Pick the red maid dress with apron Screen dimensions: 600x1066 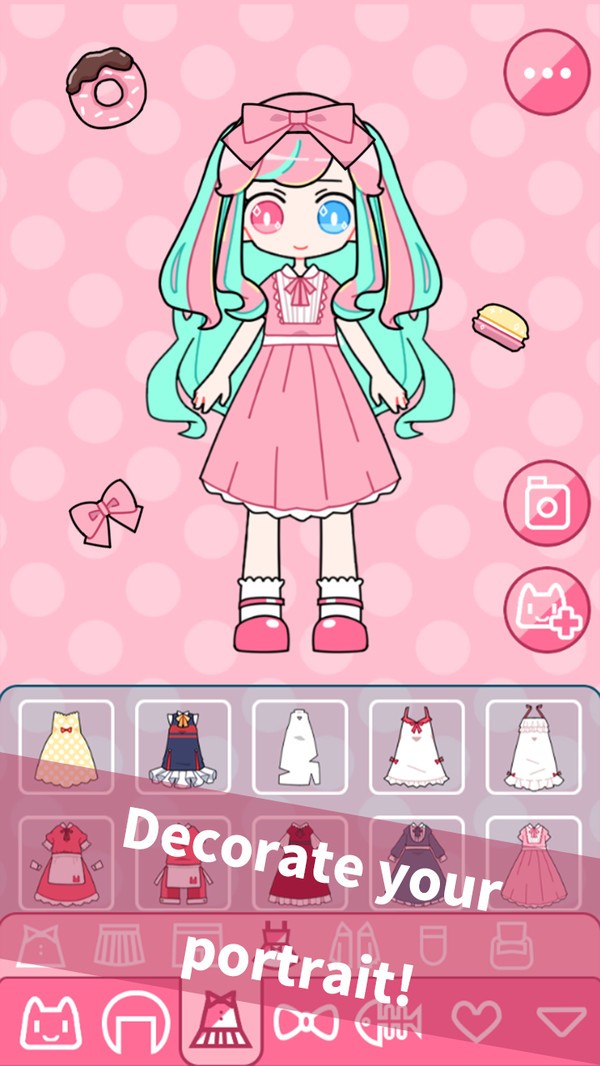click(x=66, y=862)
